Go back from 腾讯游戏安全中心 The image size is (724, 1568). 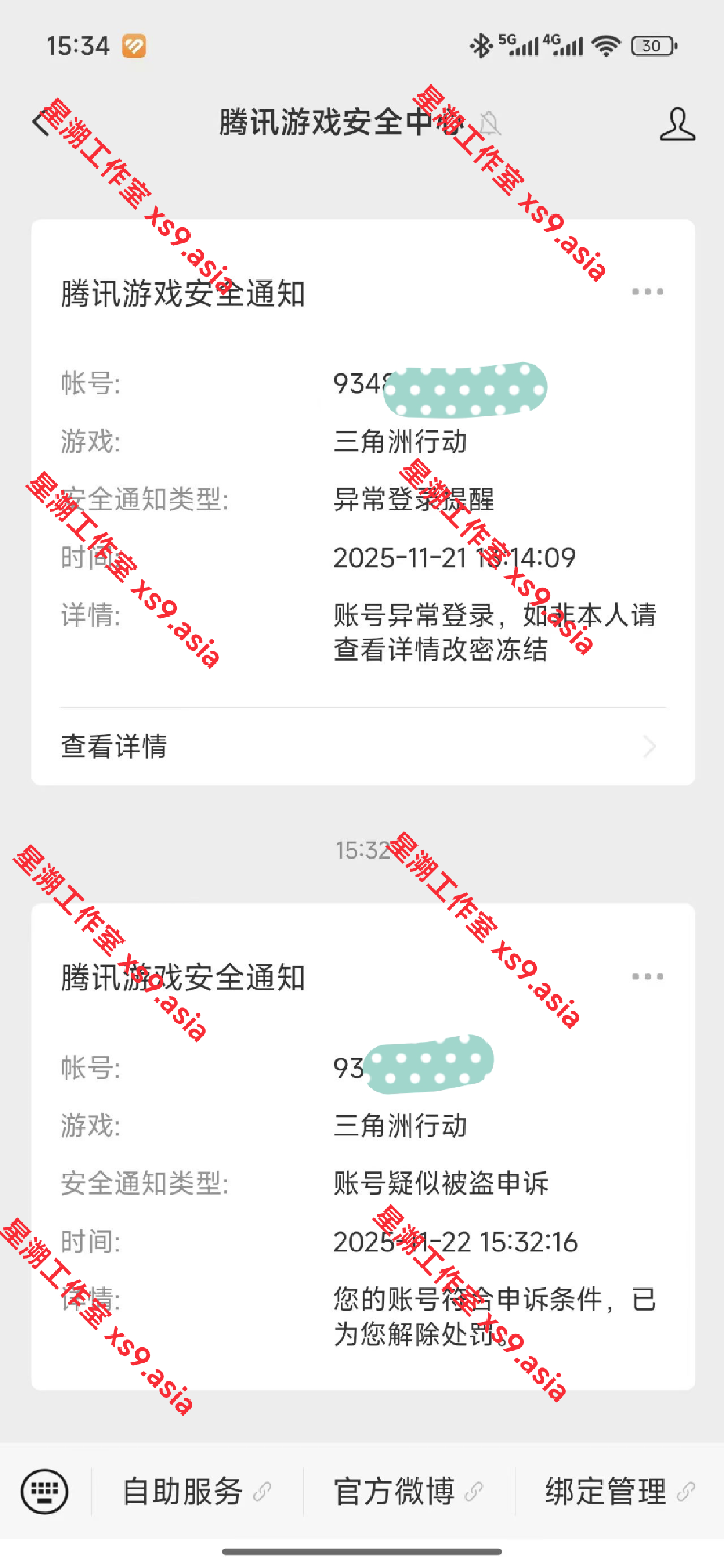tap(41, 123)
